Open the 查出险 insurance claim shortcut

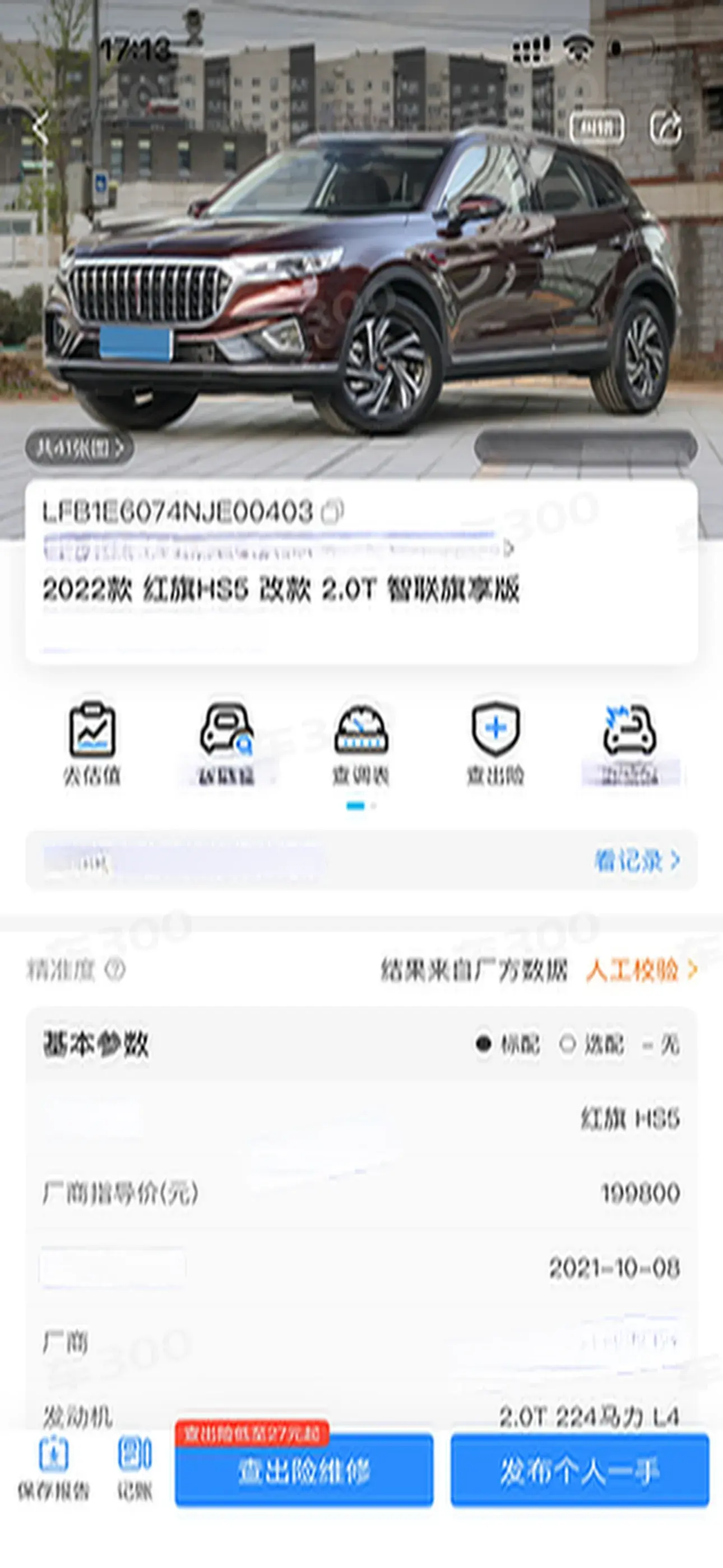(495, 743)
